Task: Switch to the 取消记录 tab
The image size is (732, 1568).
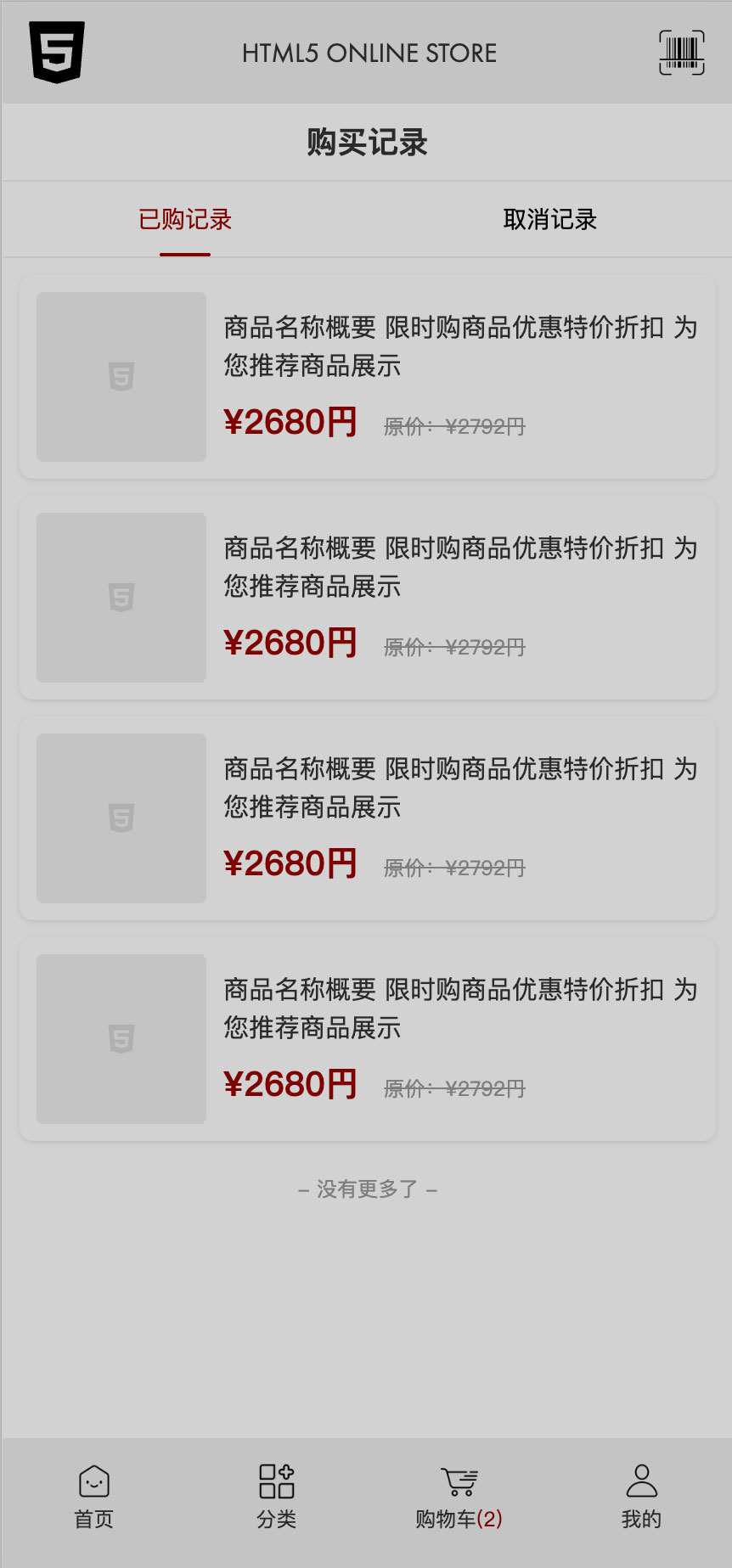Action: pos(549,220)
